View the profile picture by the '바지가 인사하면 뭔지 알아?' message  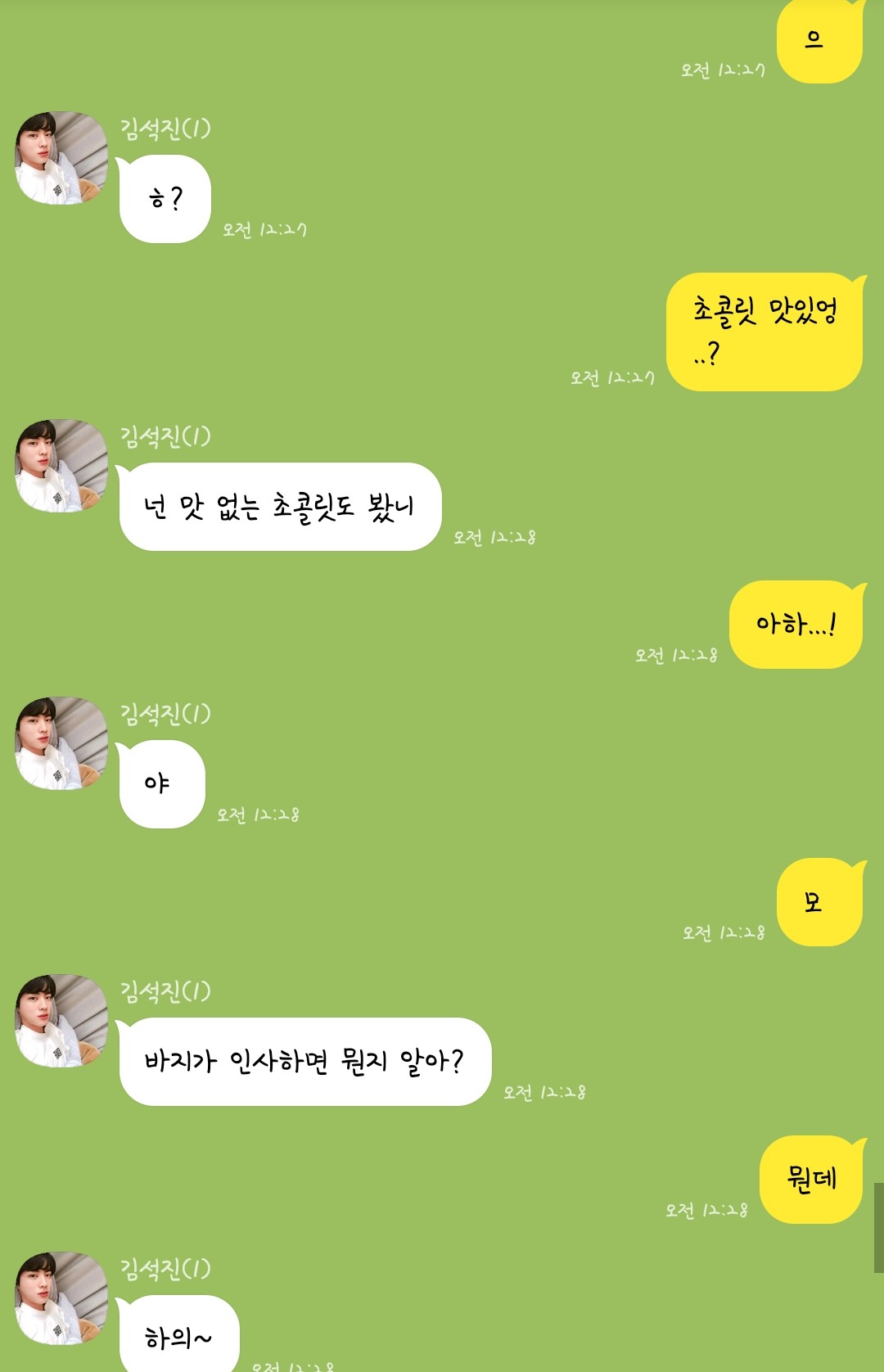point(61,1021)
